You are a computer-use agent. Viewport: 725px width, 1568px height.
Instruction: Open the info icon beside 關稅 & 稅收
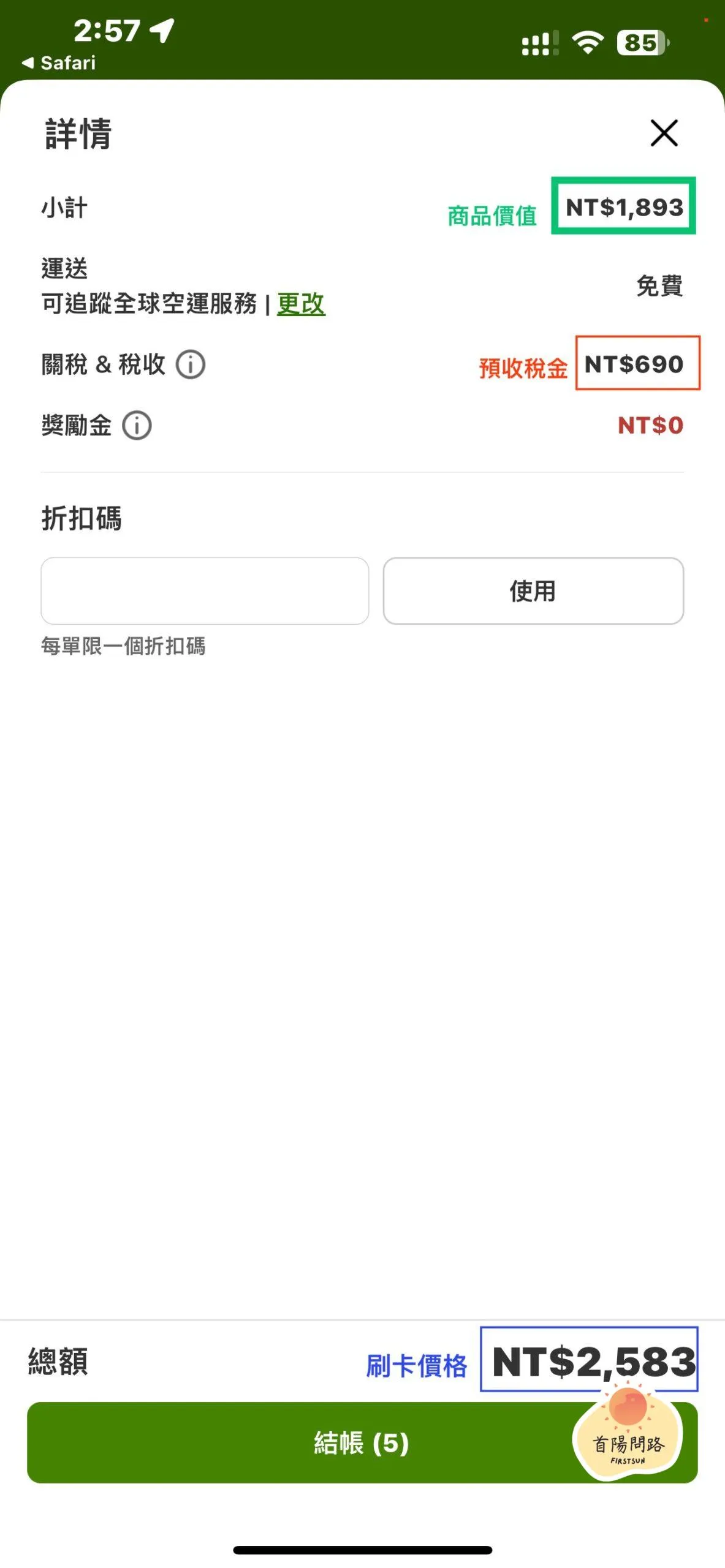tap(191, 364)
